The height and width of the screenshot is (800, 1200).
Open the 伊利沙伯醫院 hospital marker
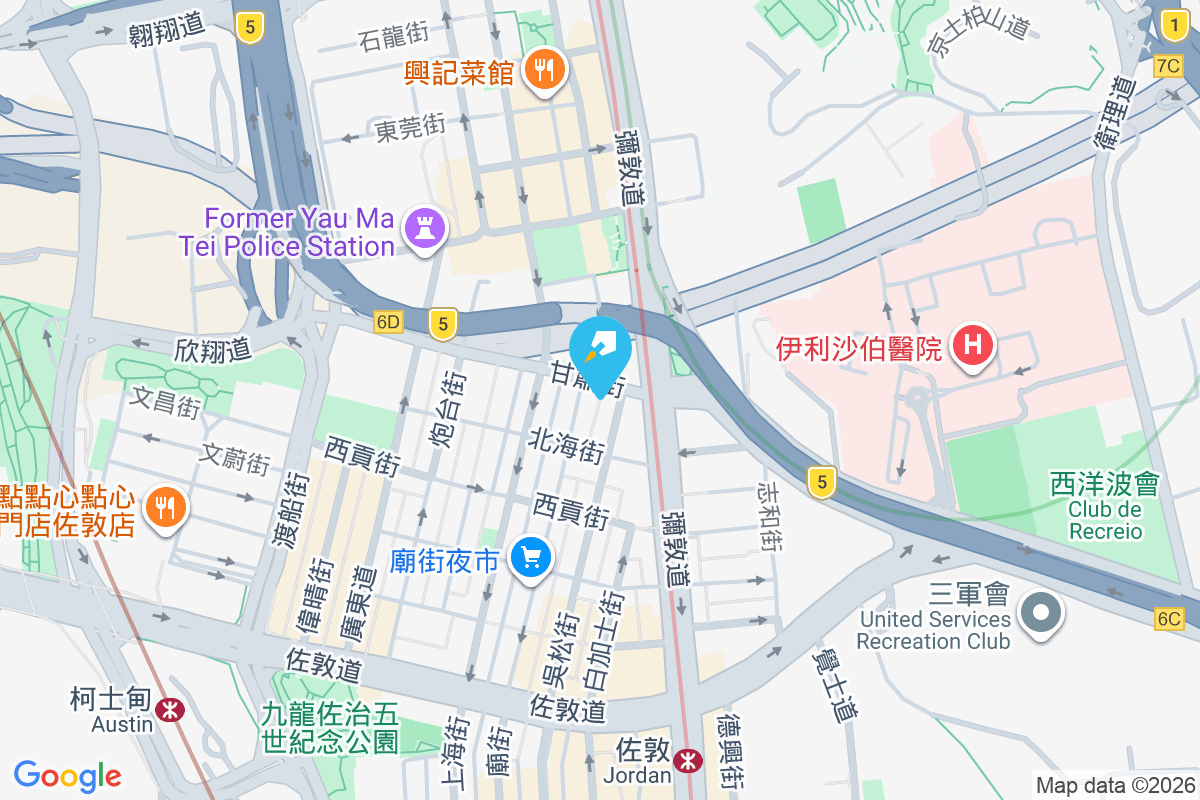[973, 346]
